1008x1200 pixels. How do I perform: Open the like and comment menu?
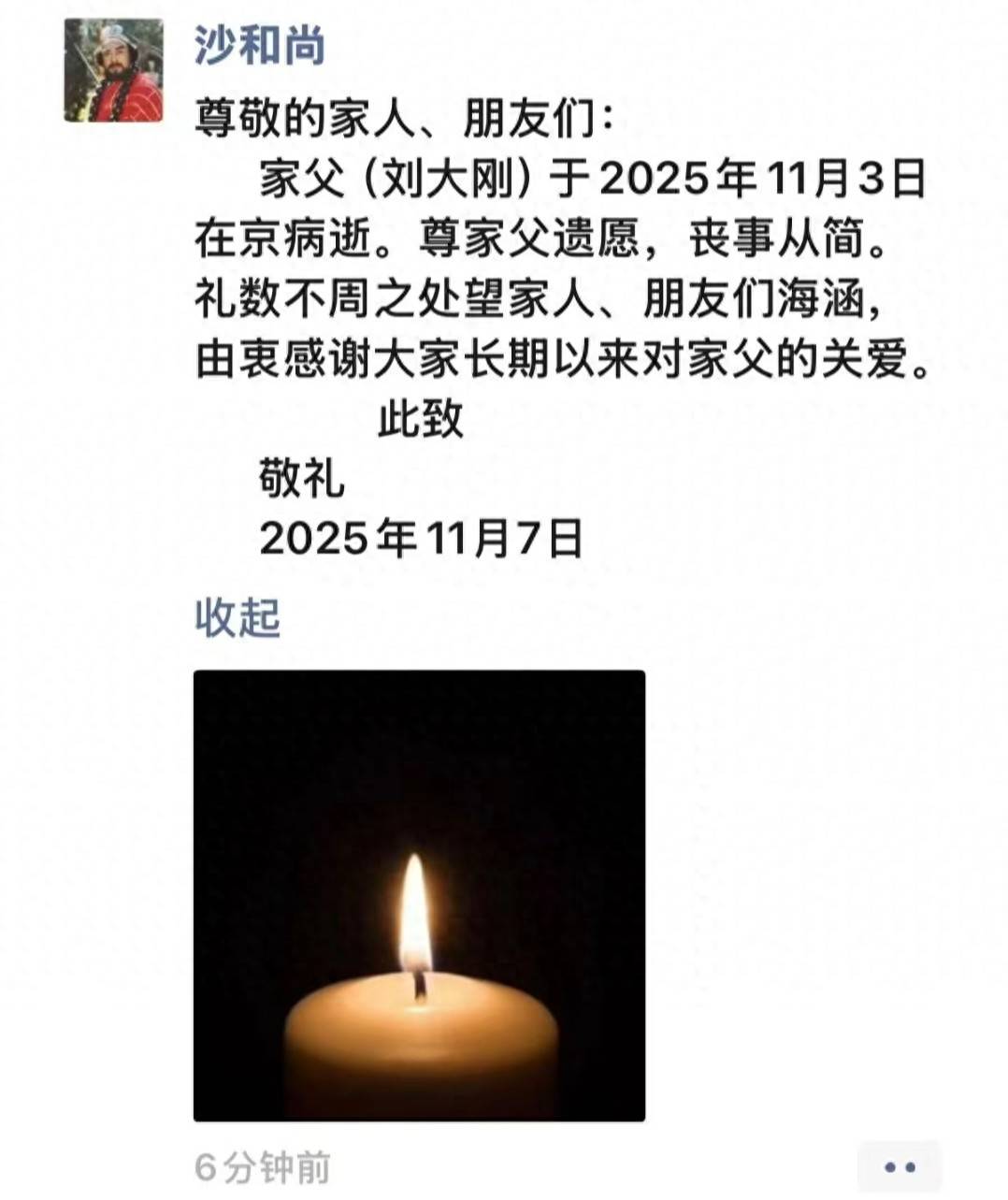(899, 1166)
